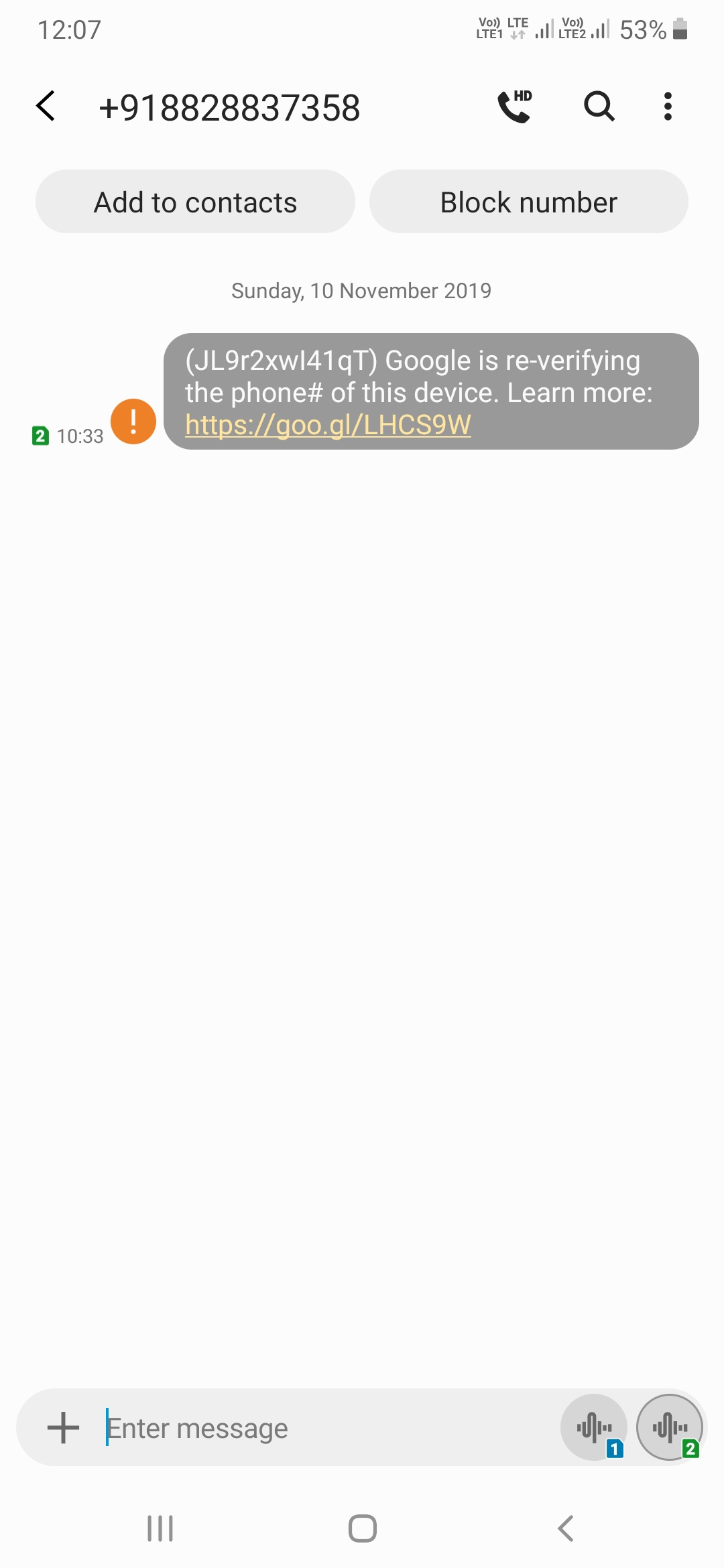Focus the Enter message field

(328, 1428)
